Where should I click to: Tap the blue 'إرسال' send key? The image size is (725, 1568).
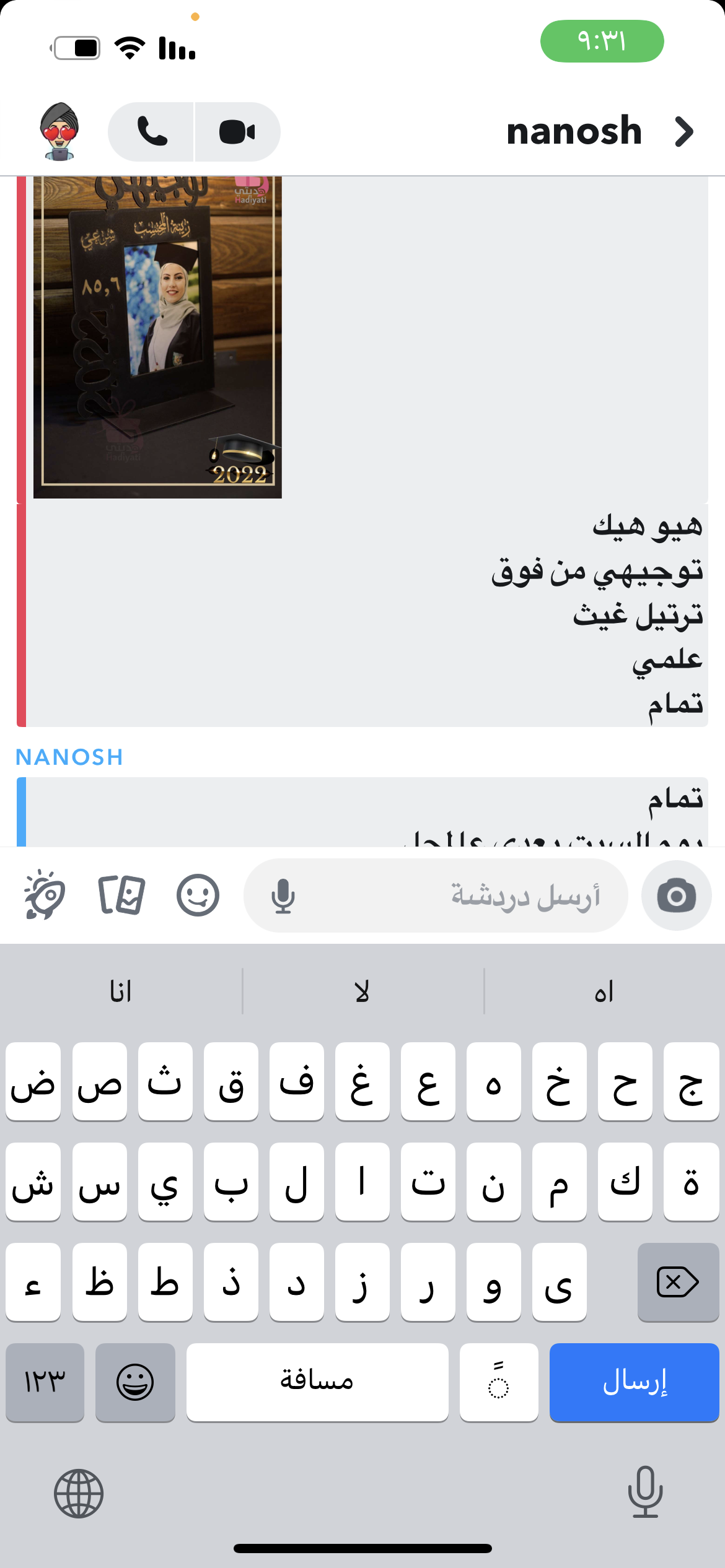coord(634,1382)
